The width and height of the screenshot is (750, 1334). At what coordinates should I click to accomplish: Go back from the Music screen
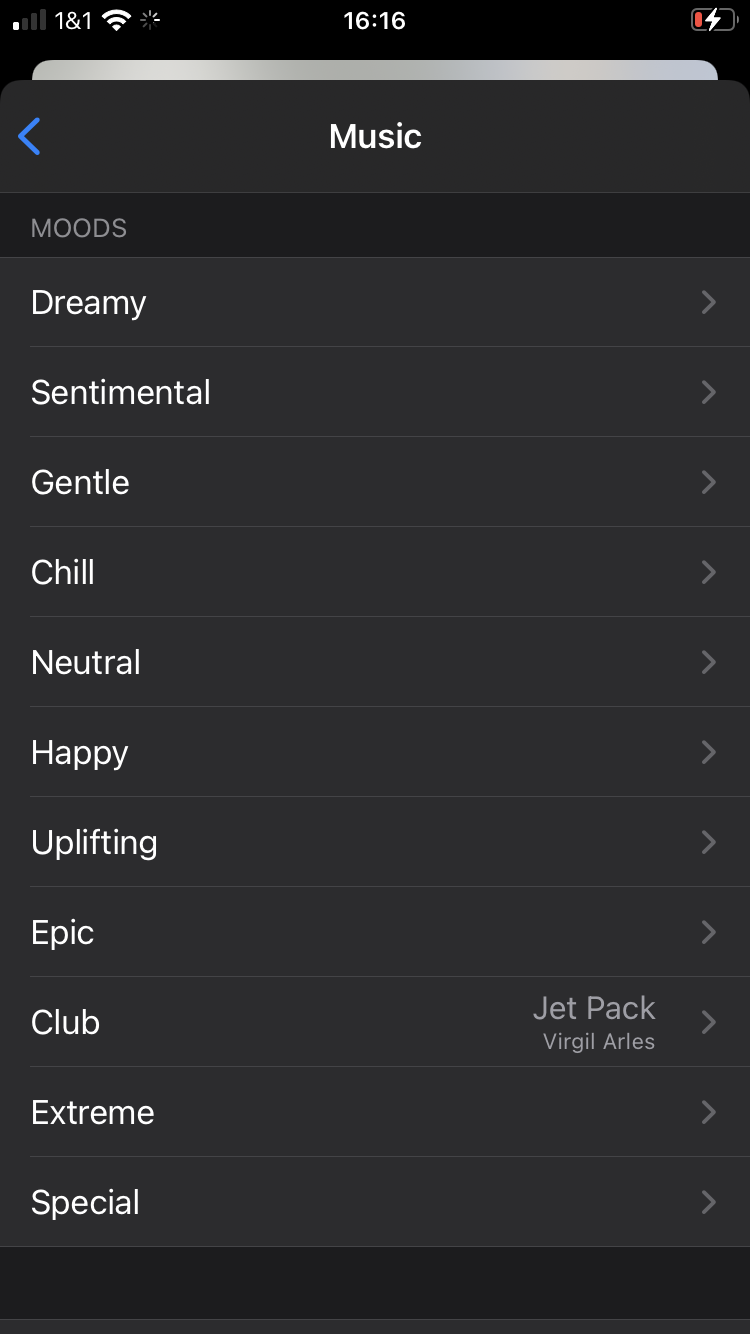click(30, 136)
